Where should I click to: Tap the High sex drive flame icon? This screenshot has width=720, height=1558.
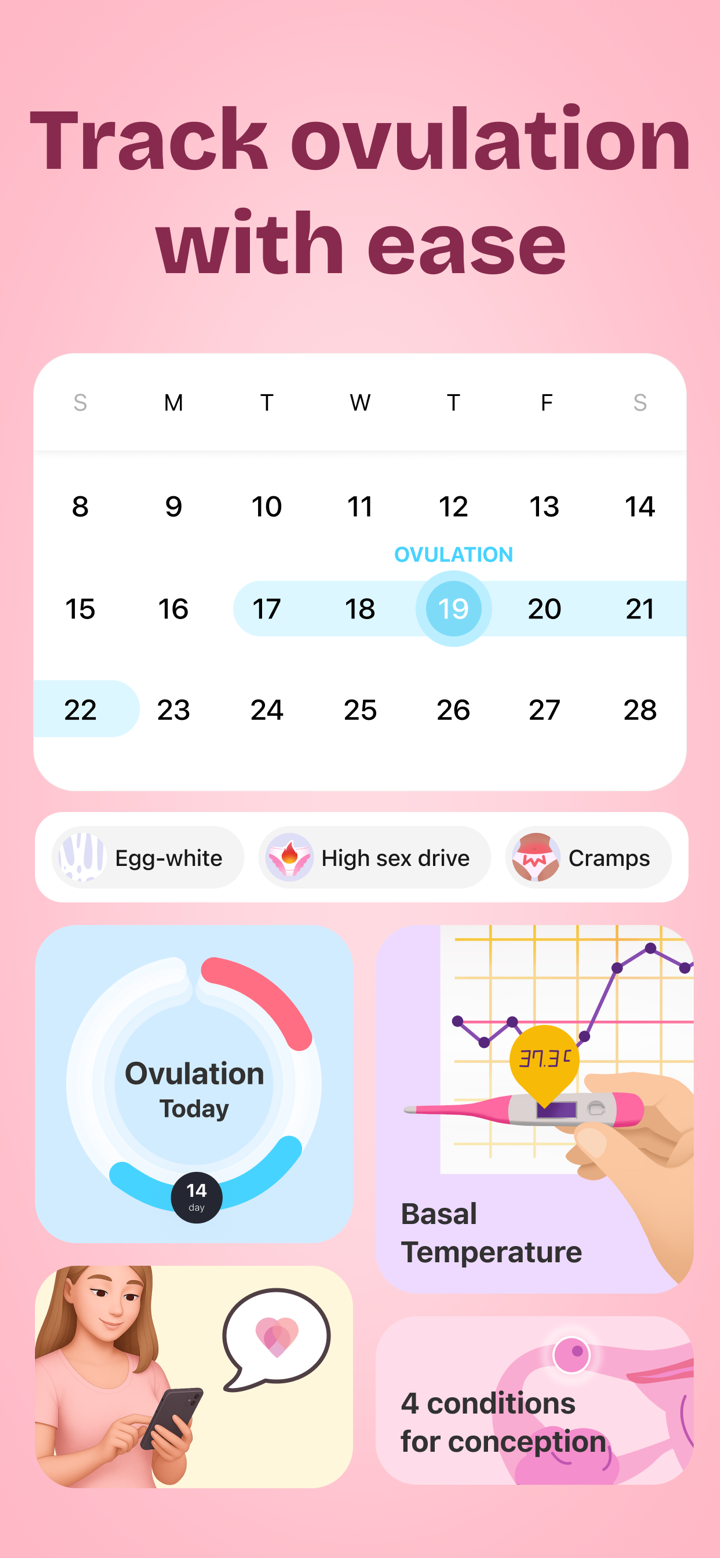[290, 857]
